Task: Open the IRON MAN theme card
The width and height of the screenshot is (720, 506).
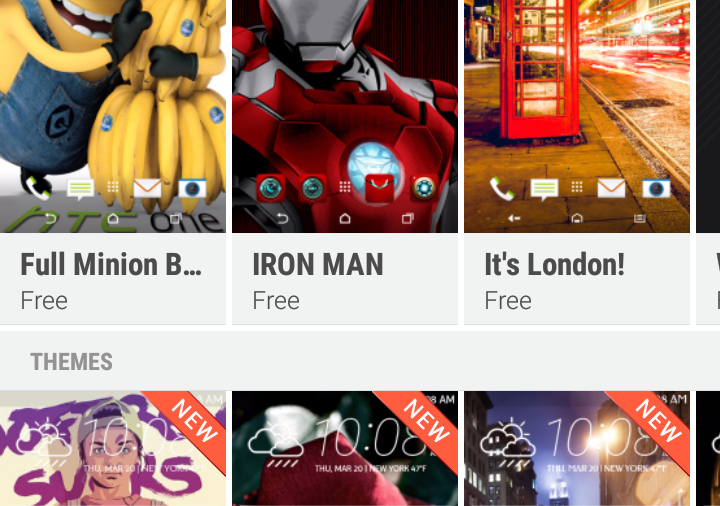Action: tap(344, 160)
